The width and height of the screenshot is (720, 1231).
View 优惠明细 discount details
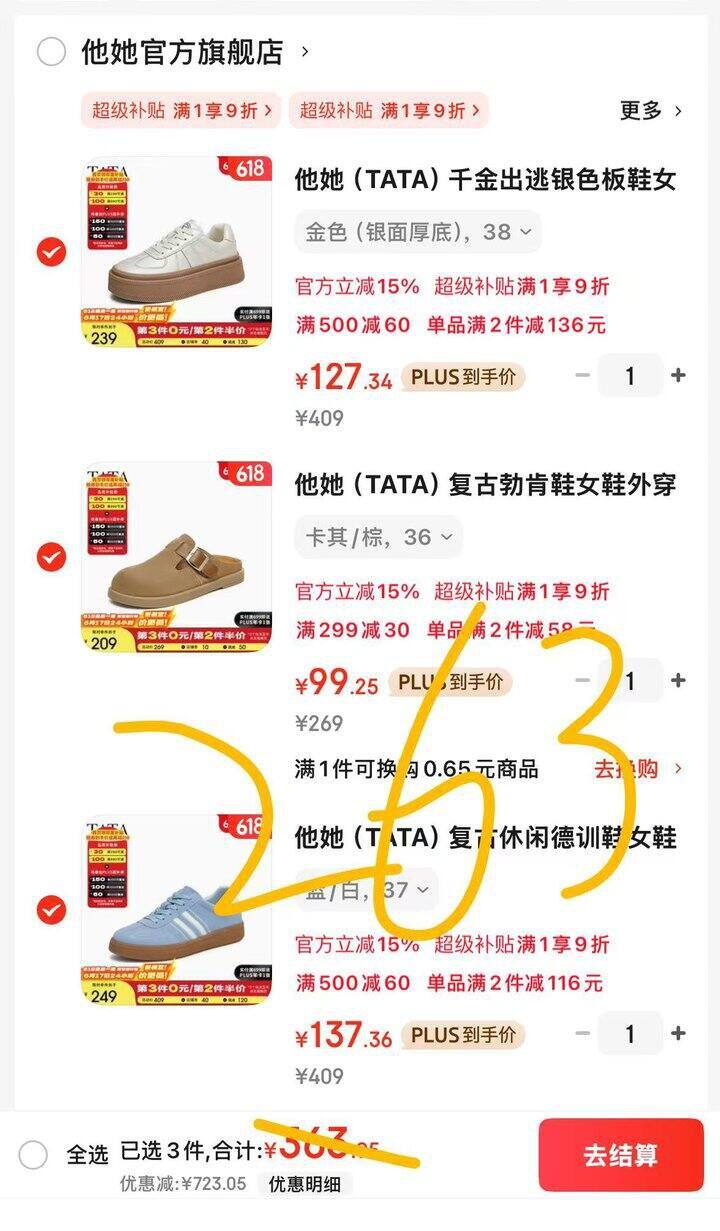tap(304, 1184)
